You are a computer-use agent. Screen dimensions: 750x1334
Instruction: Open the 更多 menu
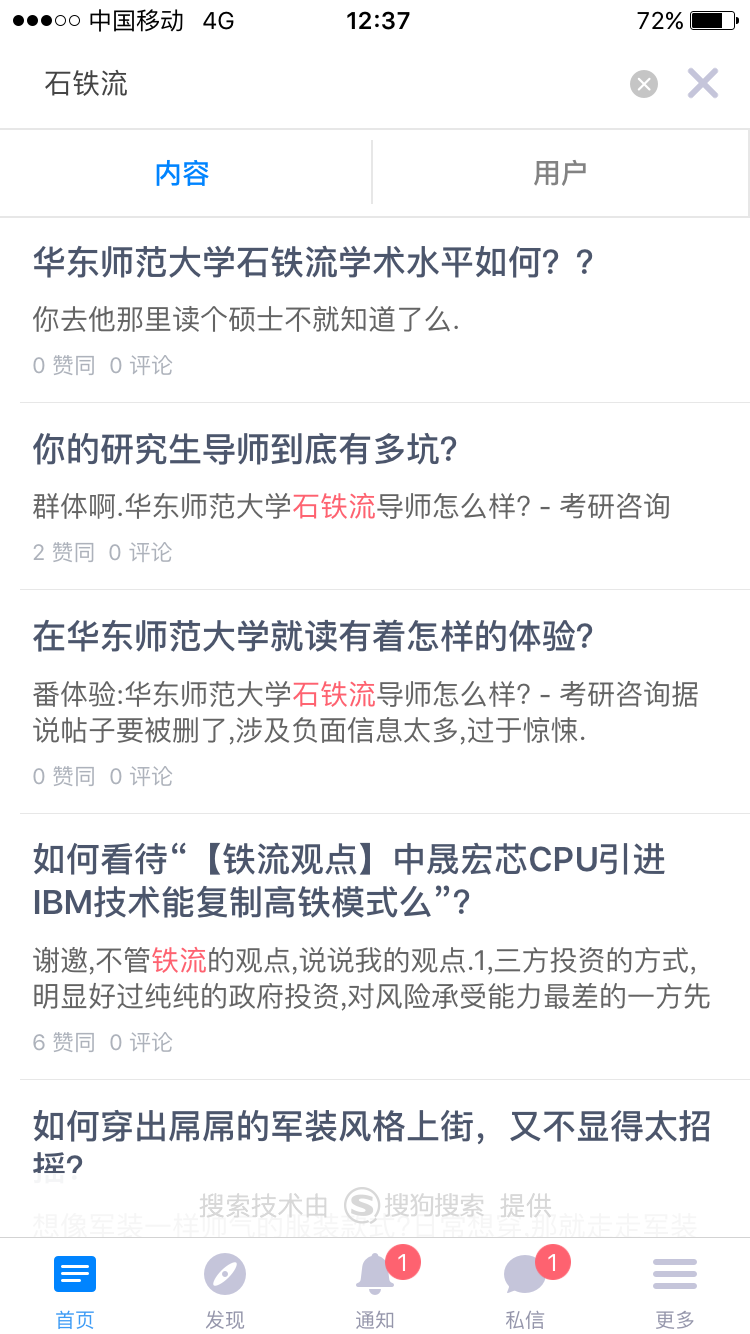[x=675, y=1290]
